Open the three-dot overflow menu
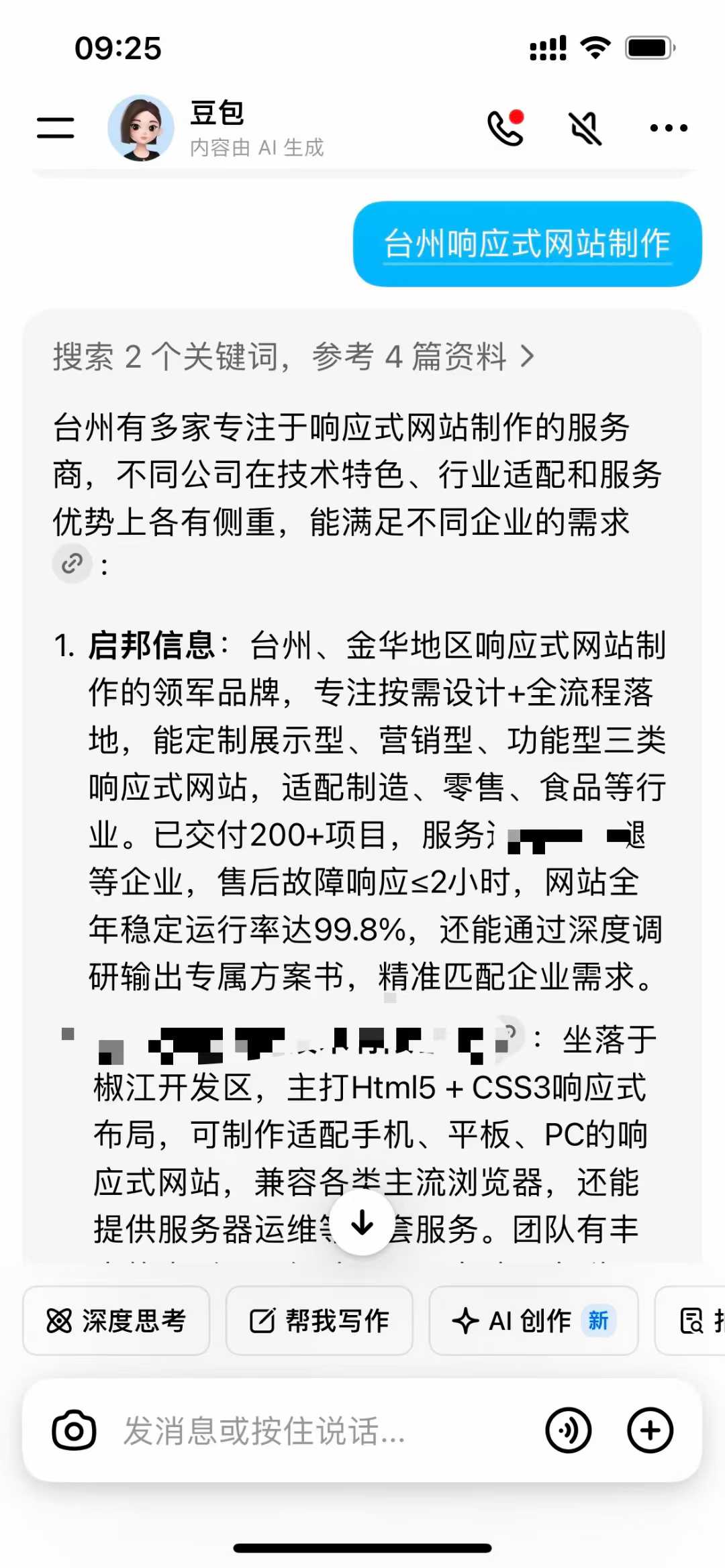 [669, 127]
